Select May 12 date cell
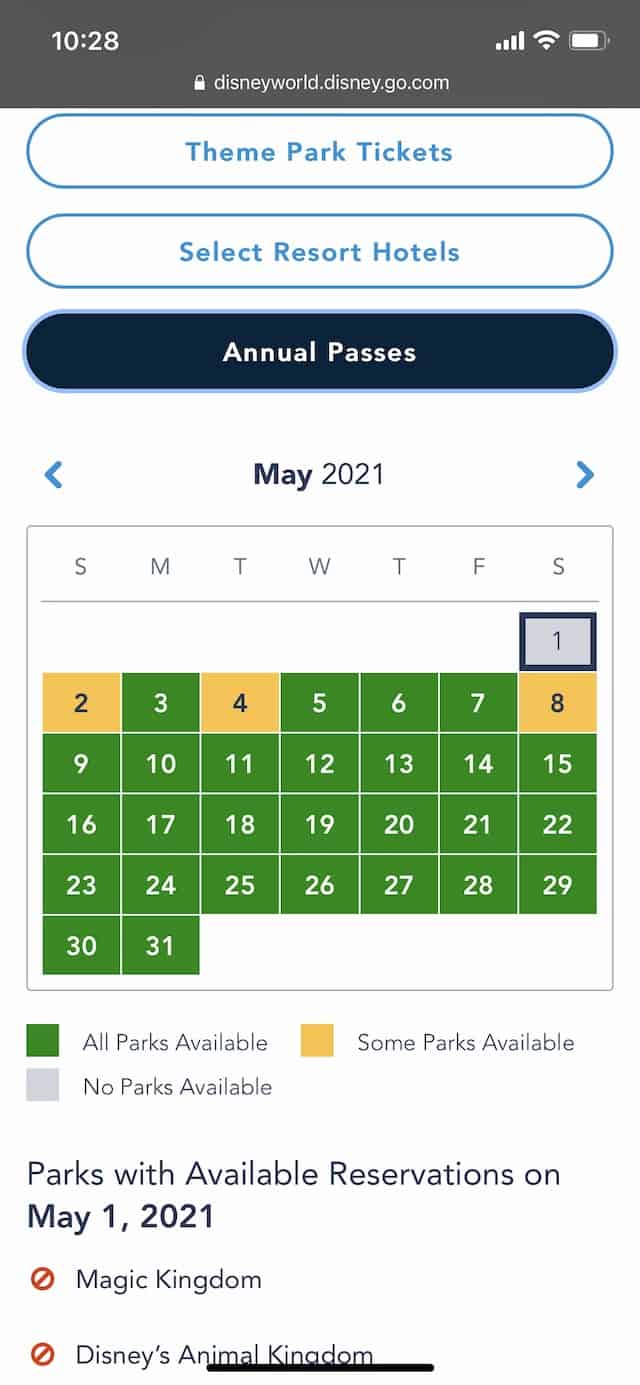The height and width of the screenshot is (1385, 640). [x=319, y=763]
